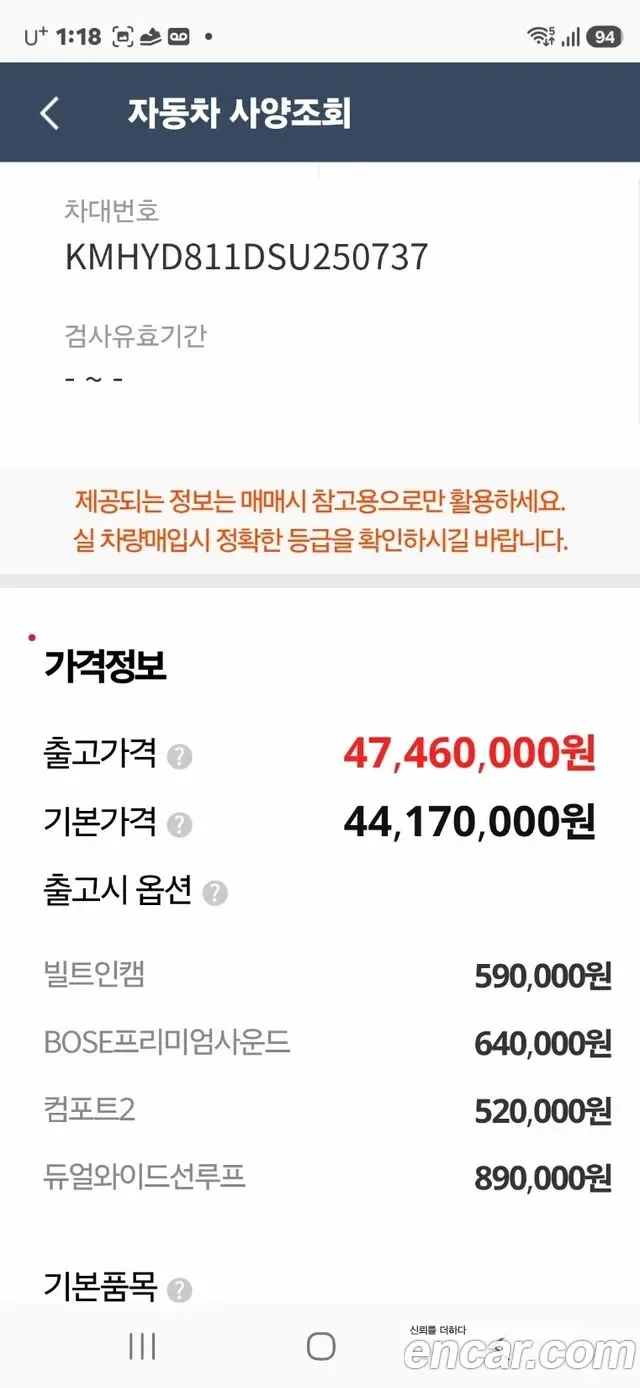This screenshot has height=1388, width=640.
Task: Open help icon next to 기본가격
Action: (179, 825)
